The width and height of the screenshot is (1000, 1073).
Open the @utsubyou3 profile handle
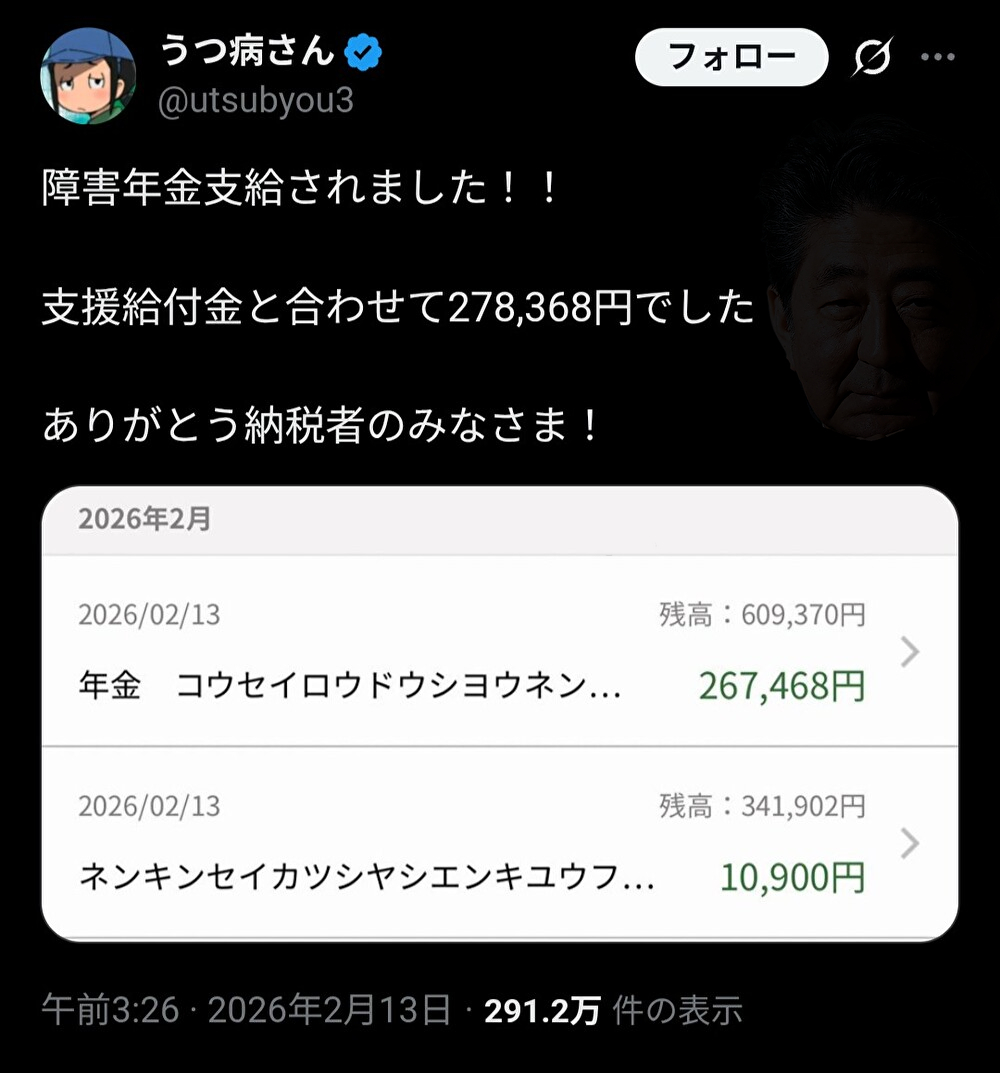pos(256,102)
